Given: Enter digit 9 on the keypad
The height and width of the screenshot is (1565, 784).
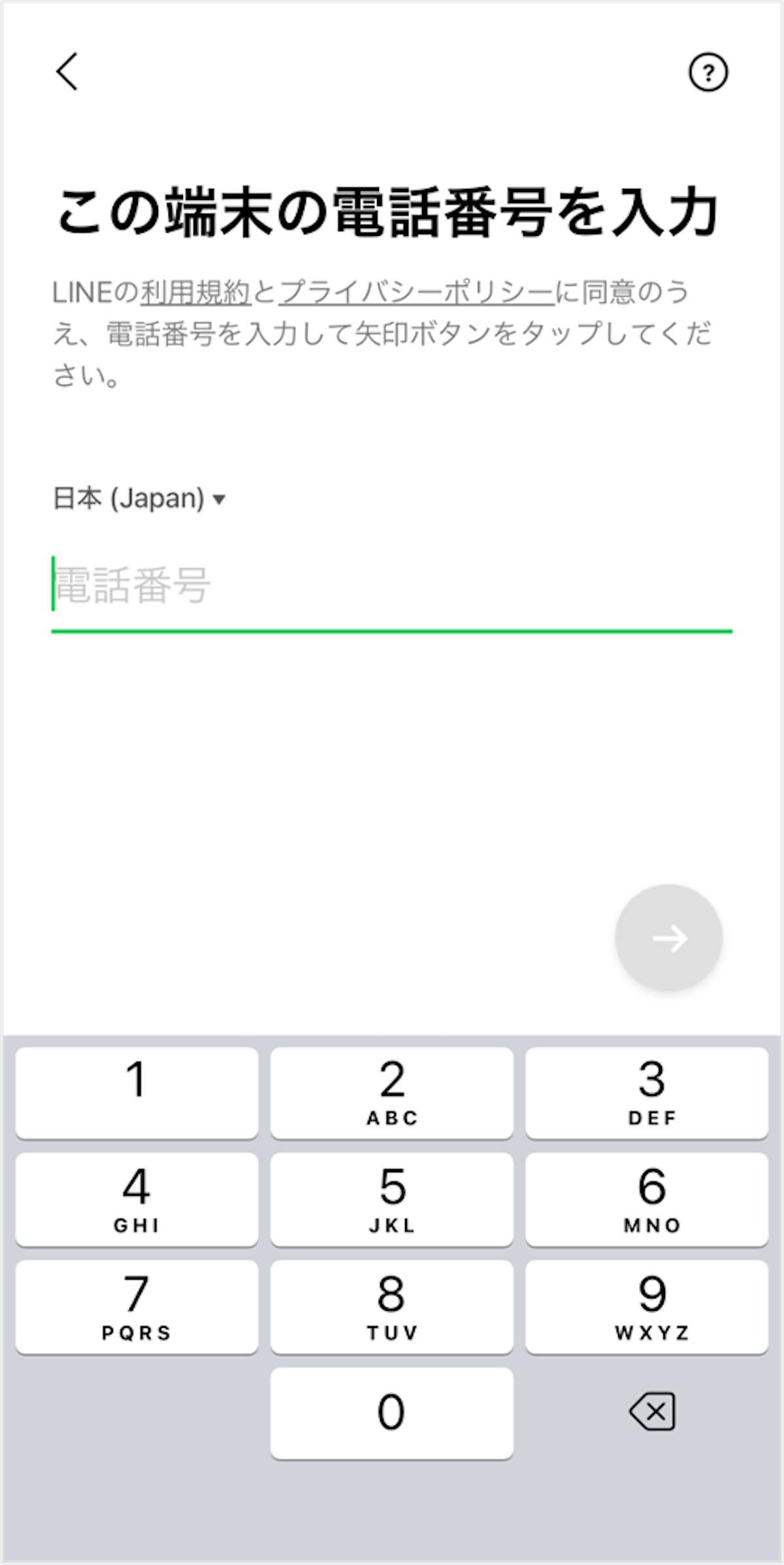Looking at the screenshot, I should pos(646,1306).
